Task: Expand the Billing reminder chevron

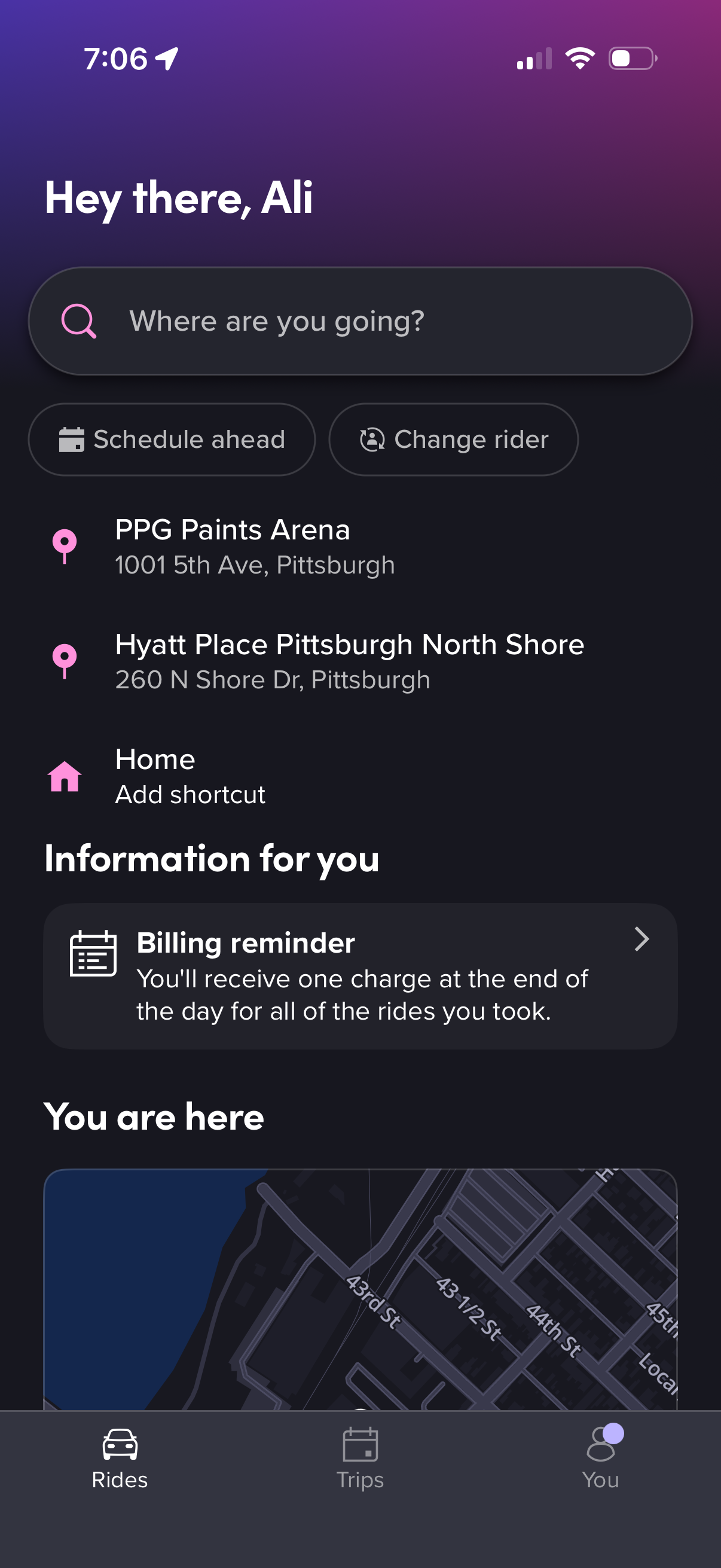Action: (x=643, y=940)
